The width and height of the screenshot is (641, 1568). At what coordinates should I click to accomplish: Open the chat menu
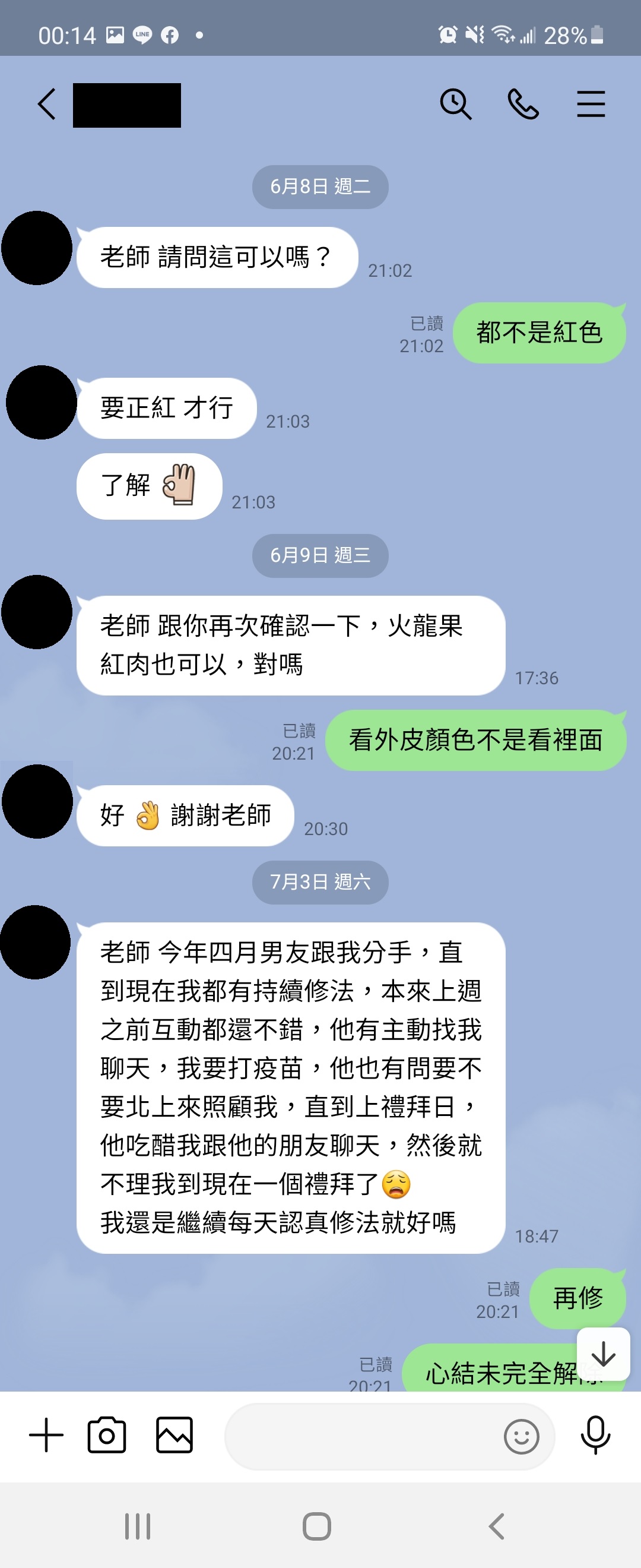591,104
